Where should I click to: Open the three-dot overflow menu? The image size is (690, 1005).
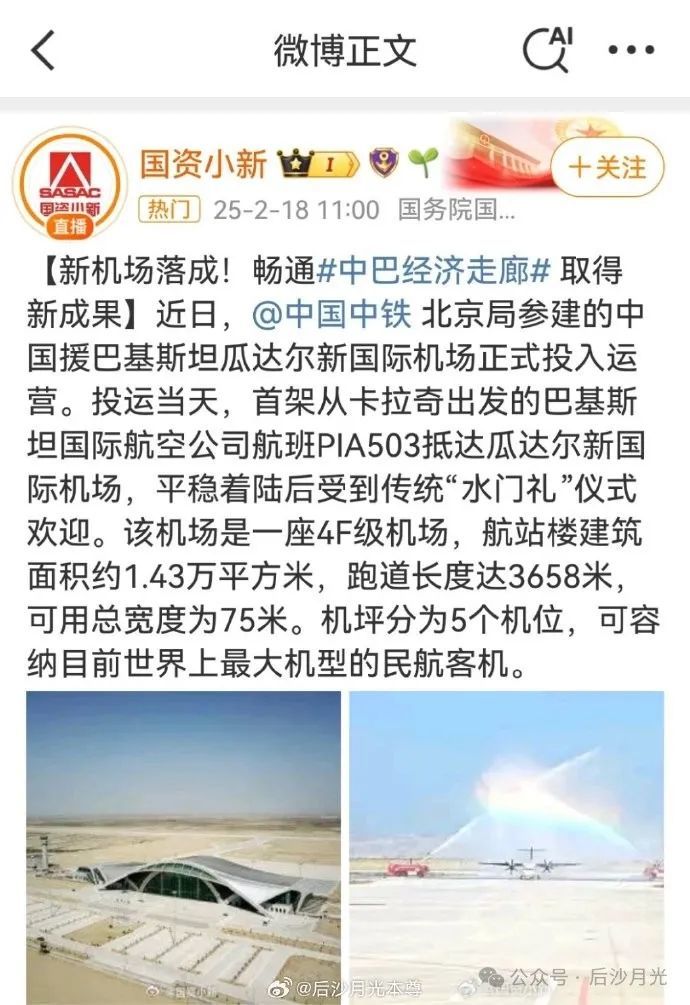[630, 49]
